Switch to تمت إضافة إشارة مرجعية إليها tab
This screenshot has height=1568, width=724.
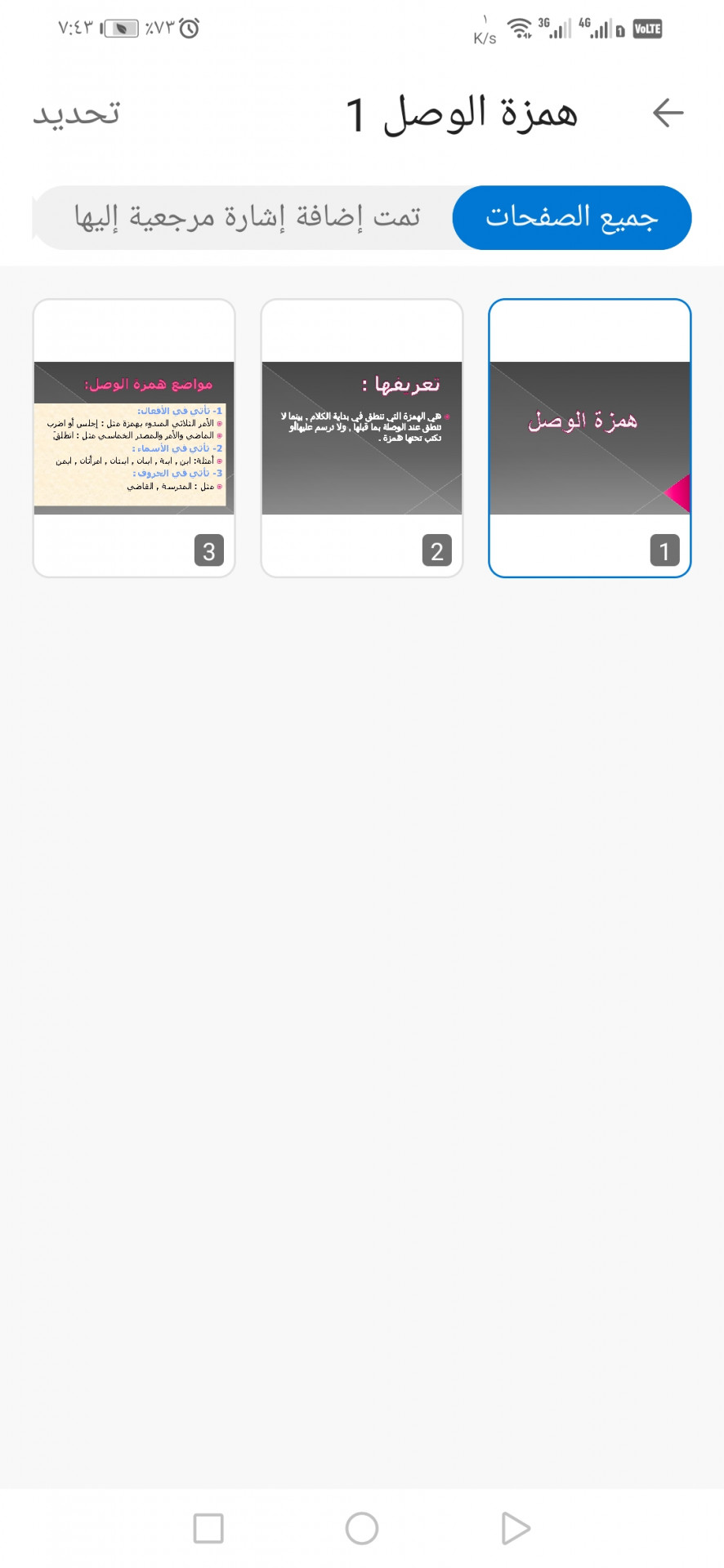pyautogui.click(x=247, y=217)
